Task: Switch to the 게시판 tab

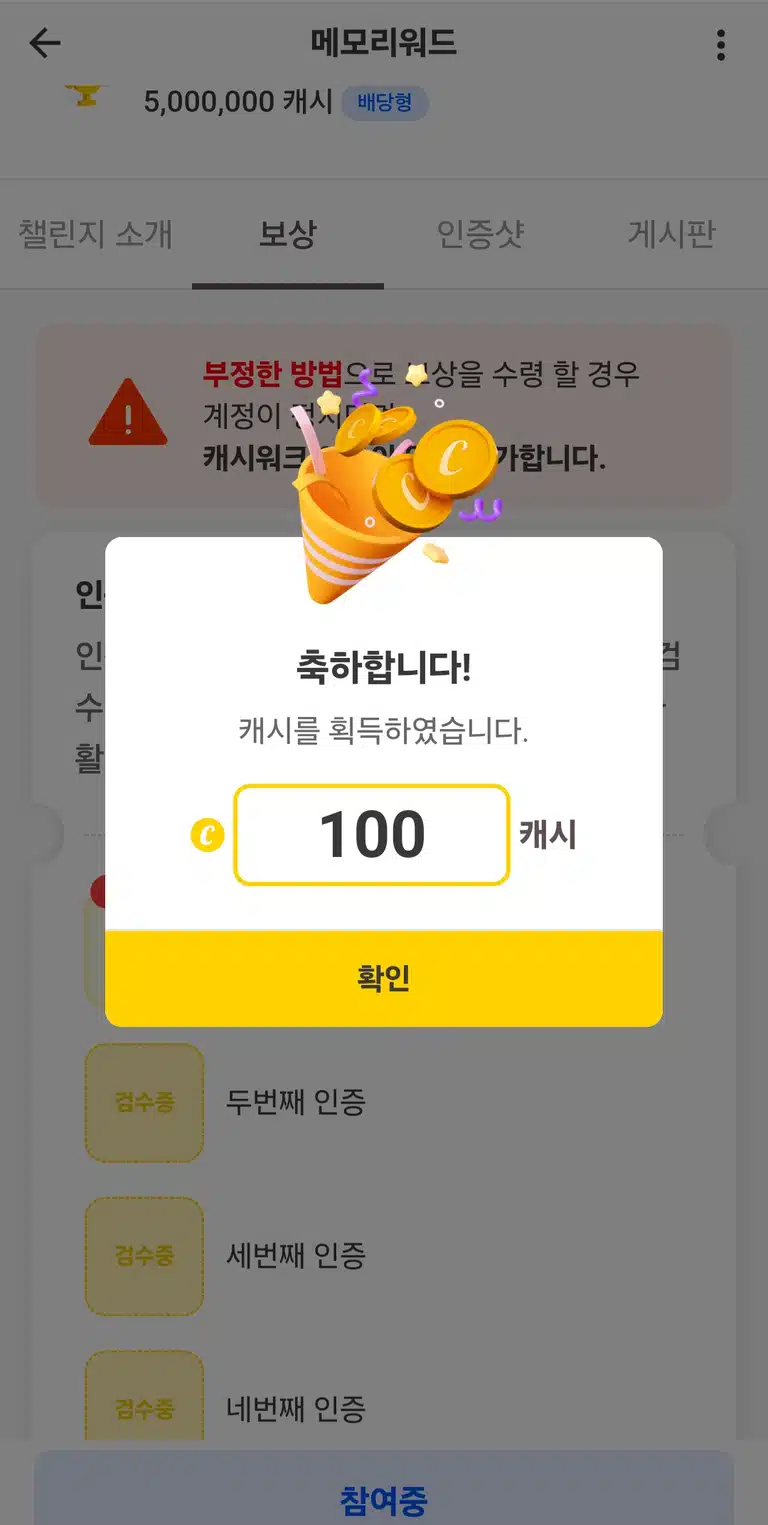Action: [x=672, y=235]
